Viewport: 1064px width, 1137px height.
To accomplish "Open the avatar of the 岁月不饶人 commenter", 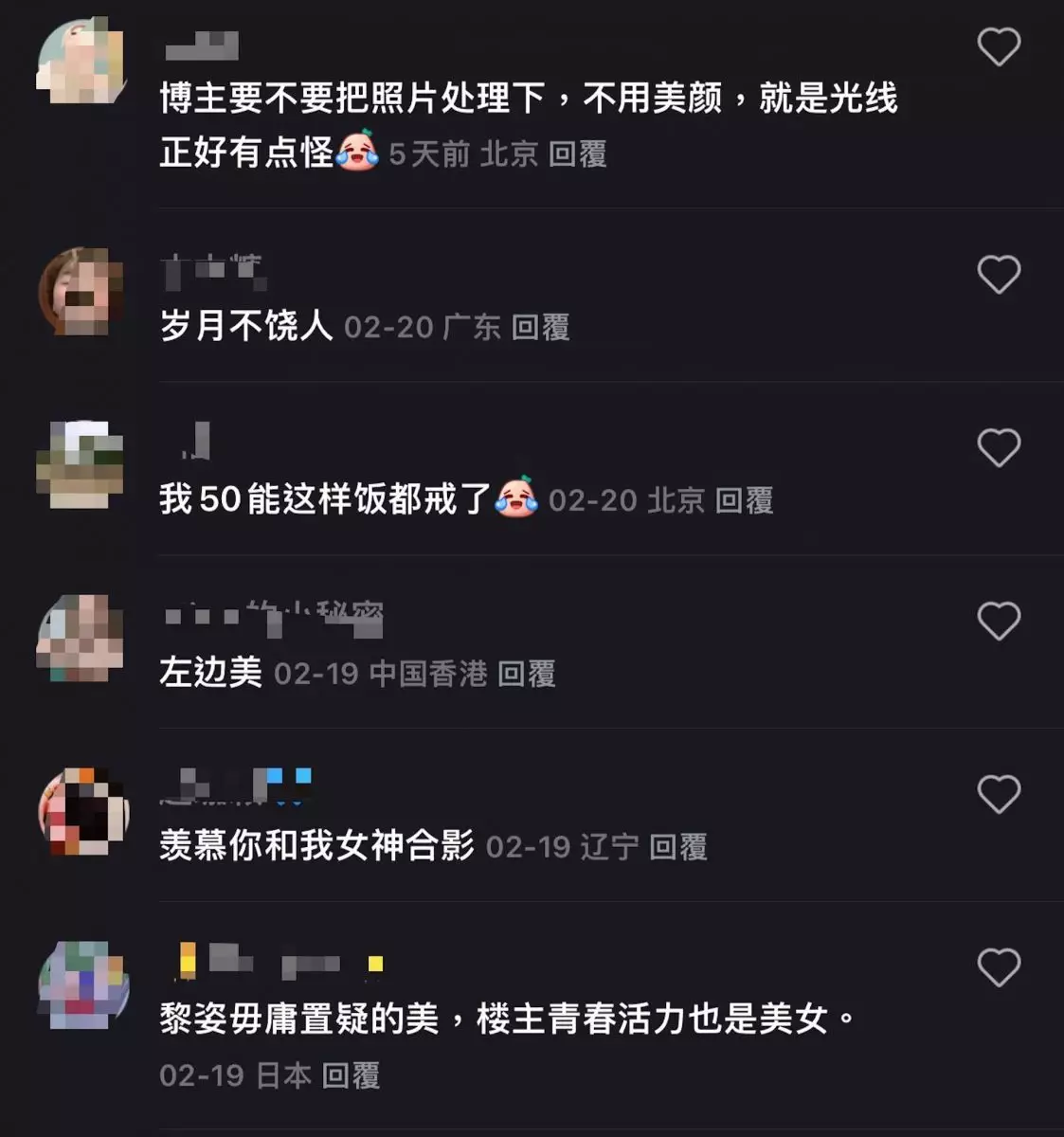I will (81, 292).
